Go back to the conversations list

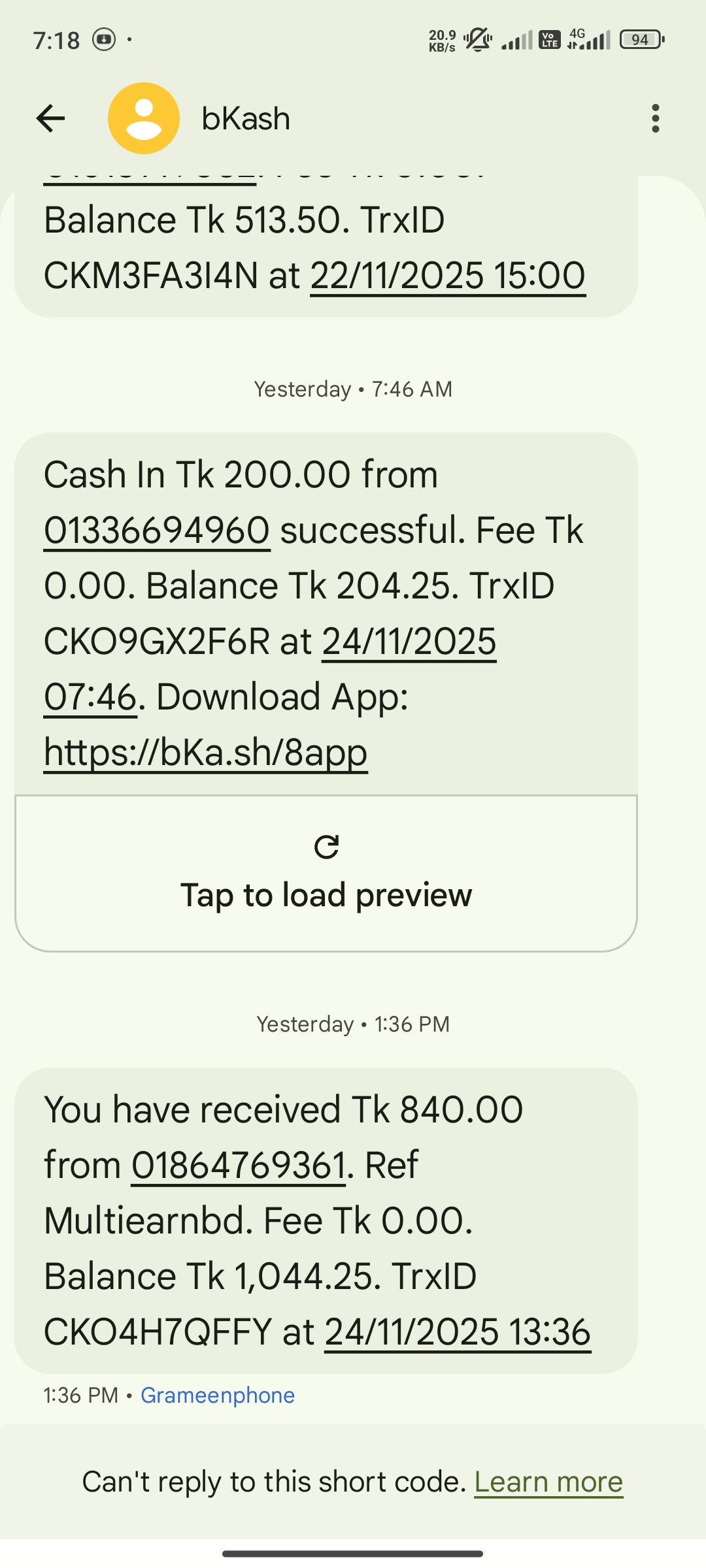pos(50,118)
